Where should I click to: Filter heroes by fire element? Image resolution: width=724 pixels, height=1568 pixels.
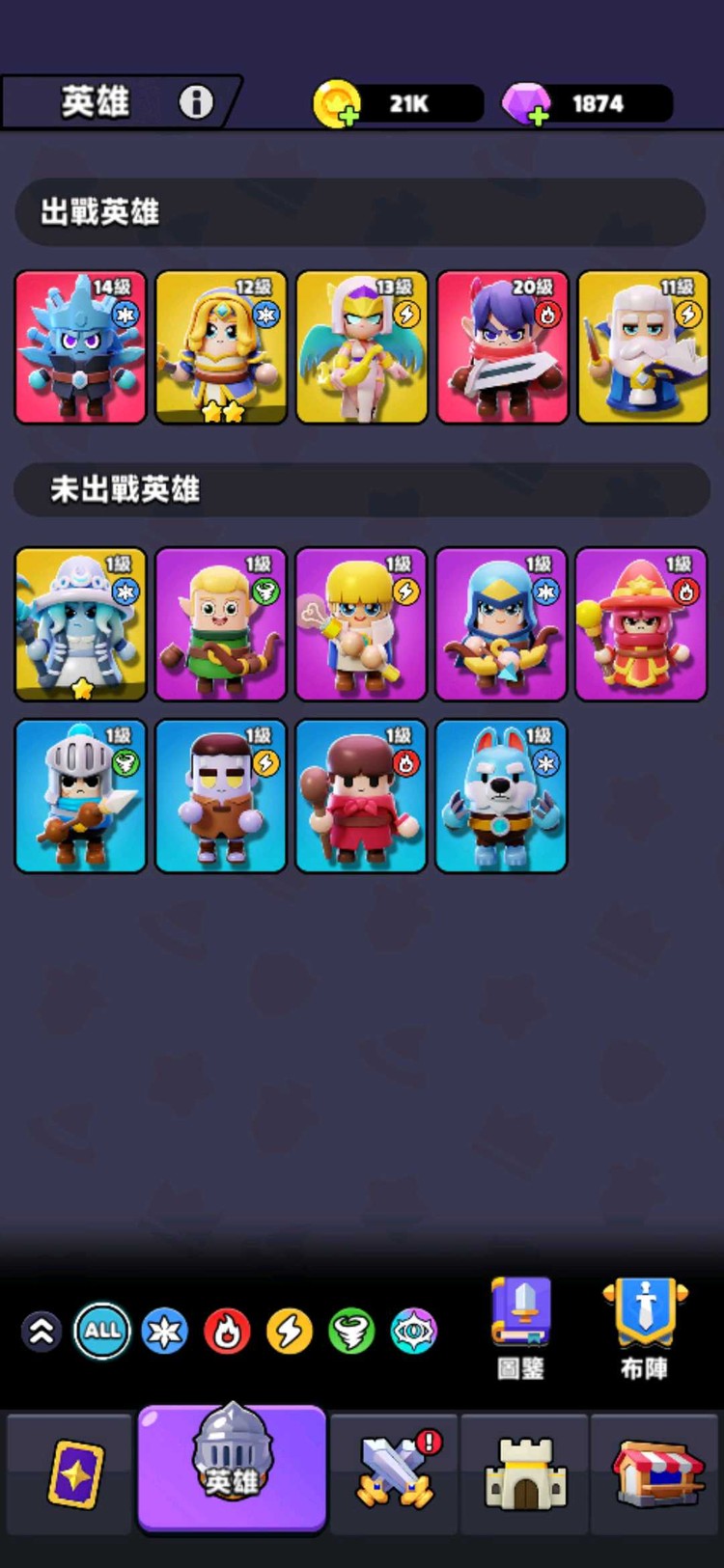[227, 1332]
